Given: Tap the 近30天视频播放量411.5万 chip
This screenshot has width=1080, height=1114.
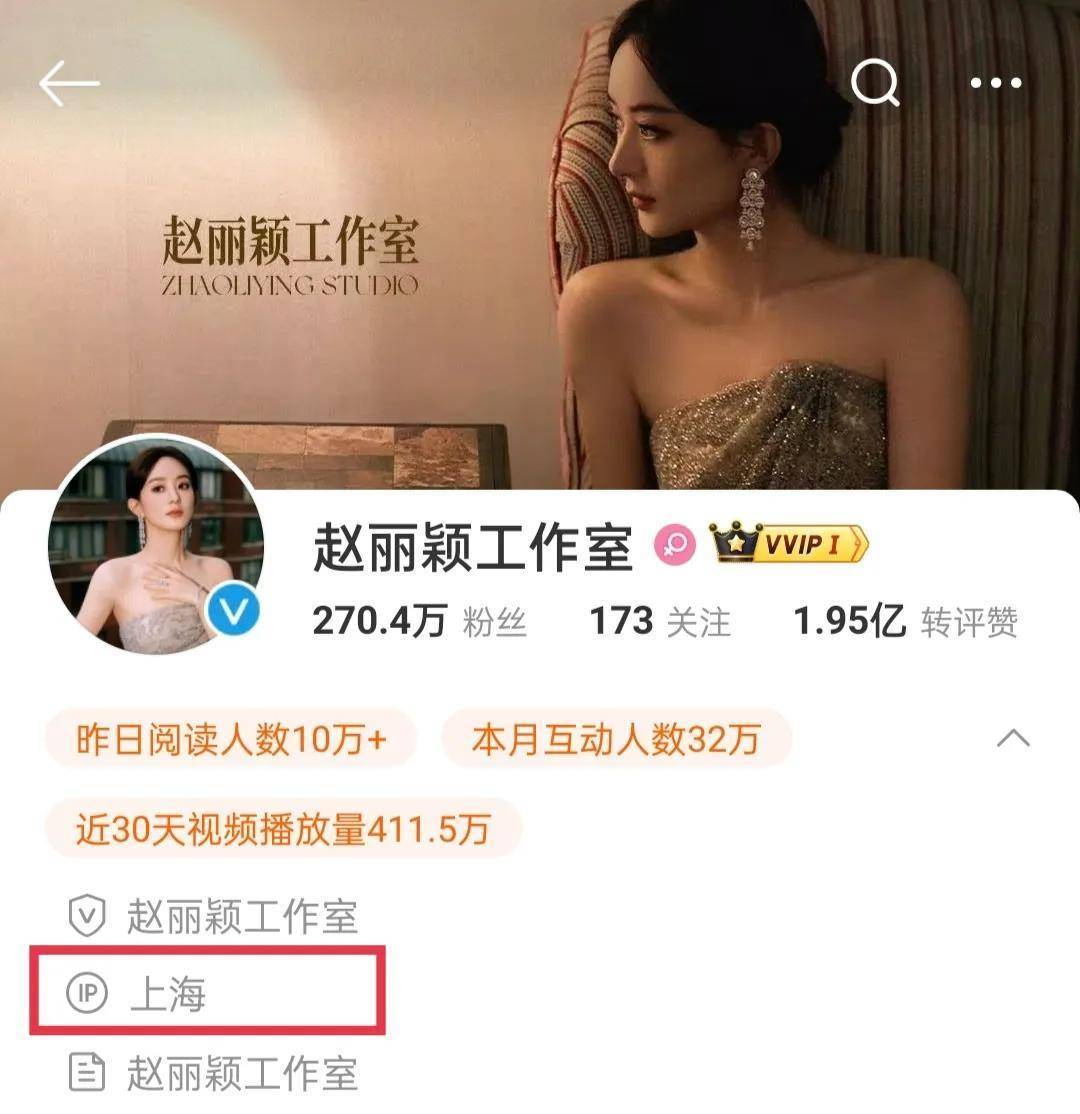Looking at the screenshot, I should point(283,828).
